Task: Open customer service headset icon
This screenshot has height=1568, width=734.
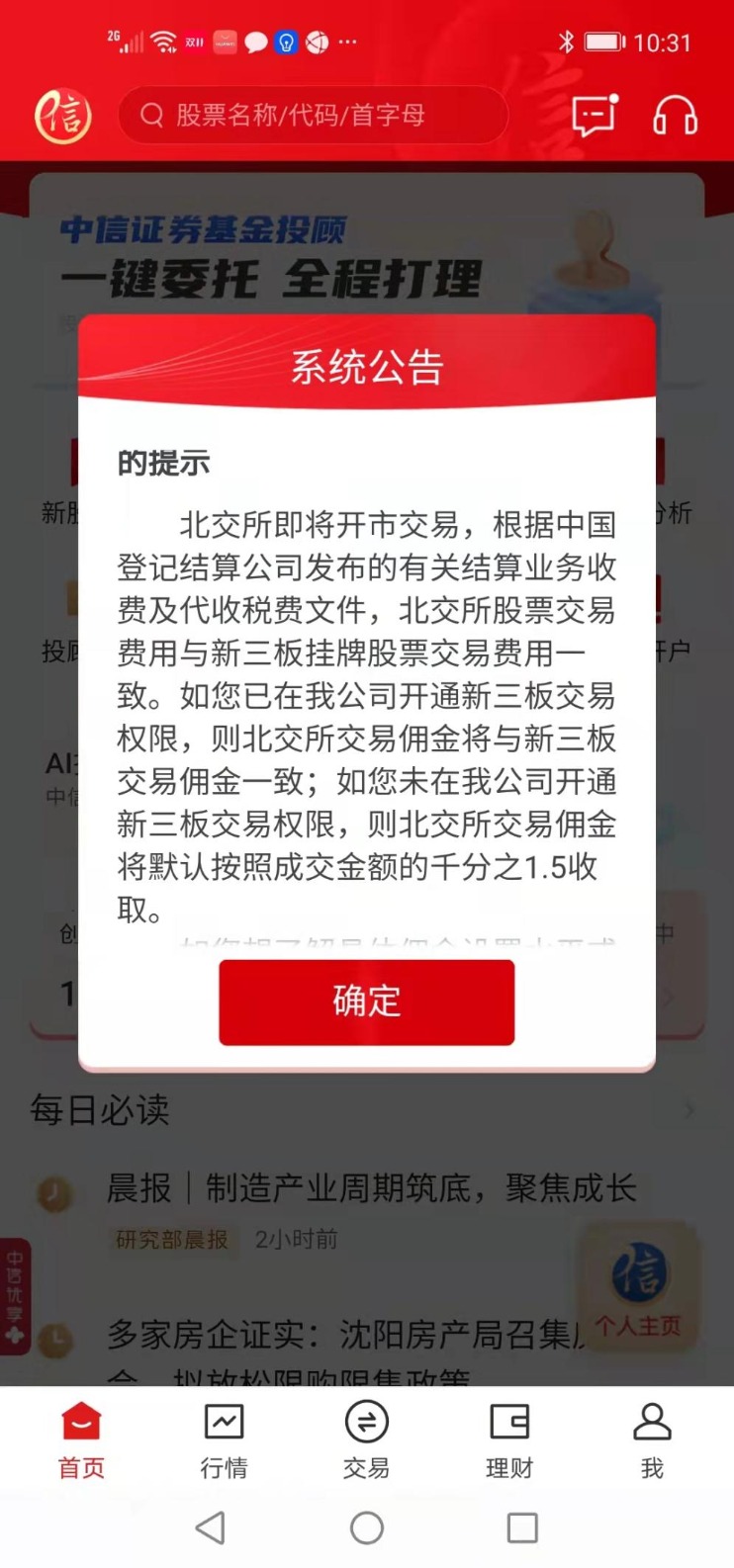Action: 675,116
